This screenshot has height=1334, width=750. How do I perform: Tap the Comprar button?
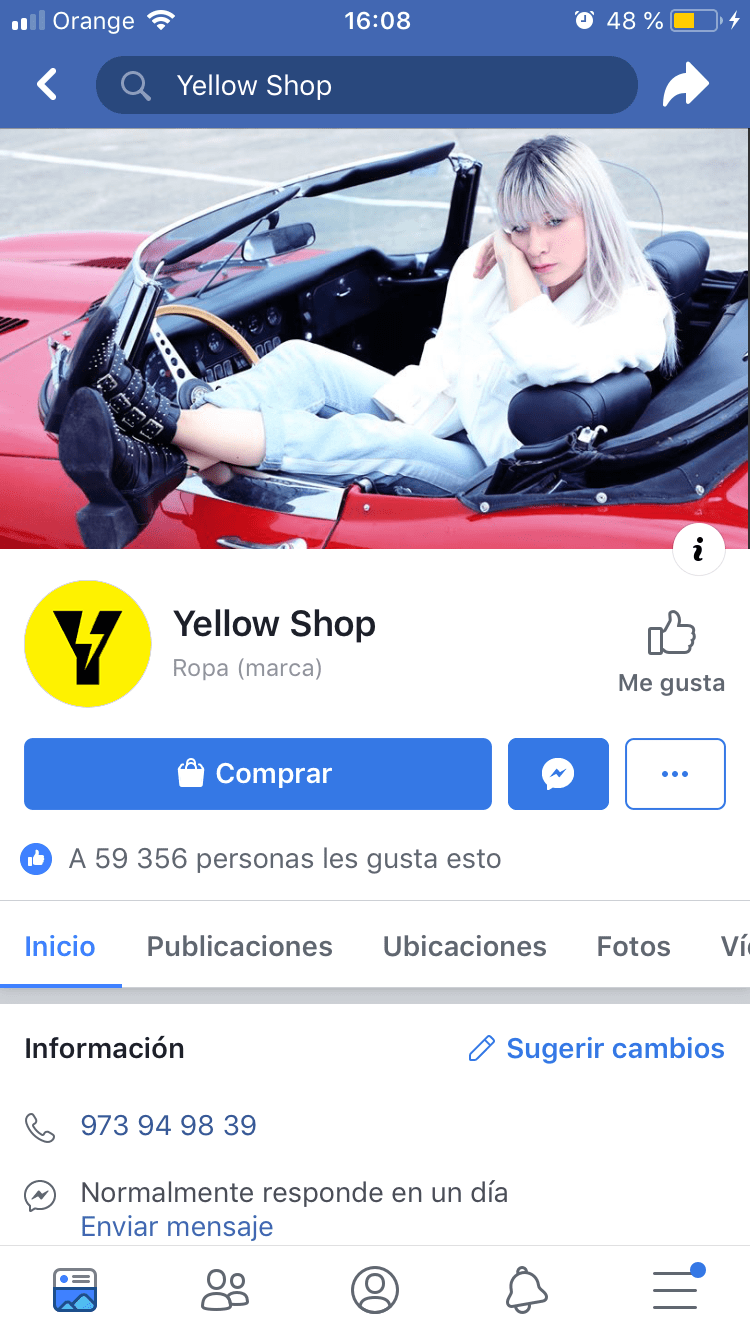(x=258, y=774)
